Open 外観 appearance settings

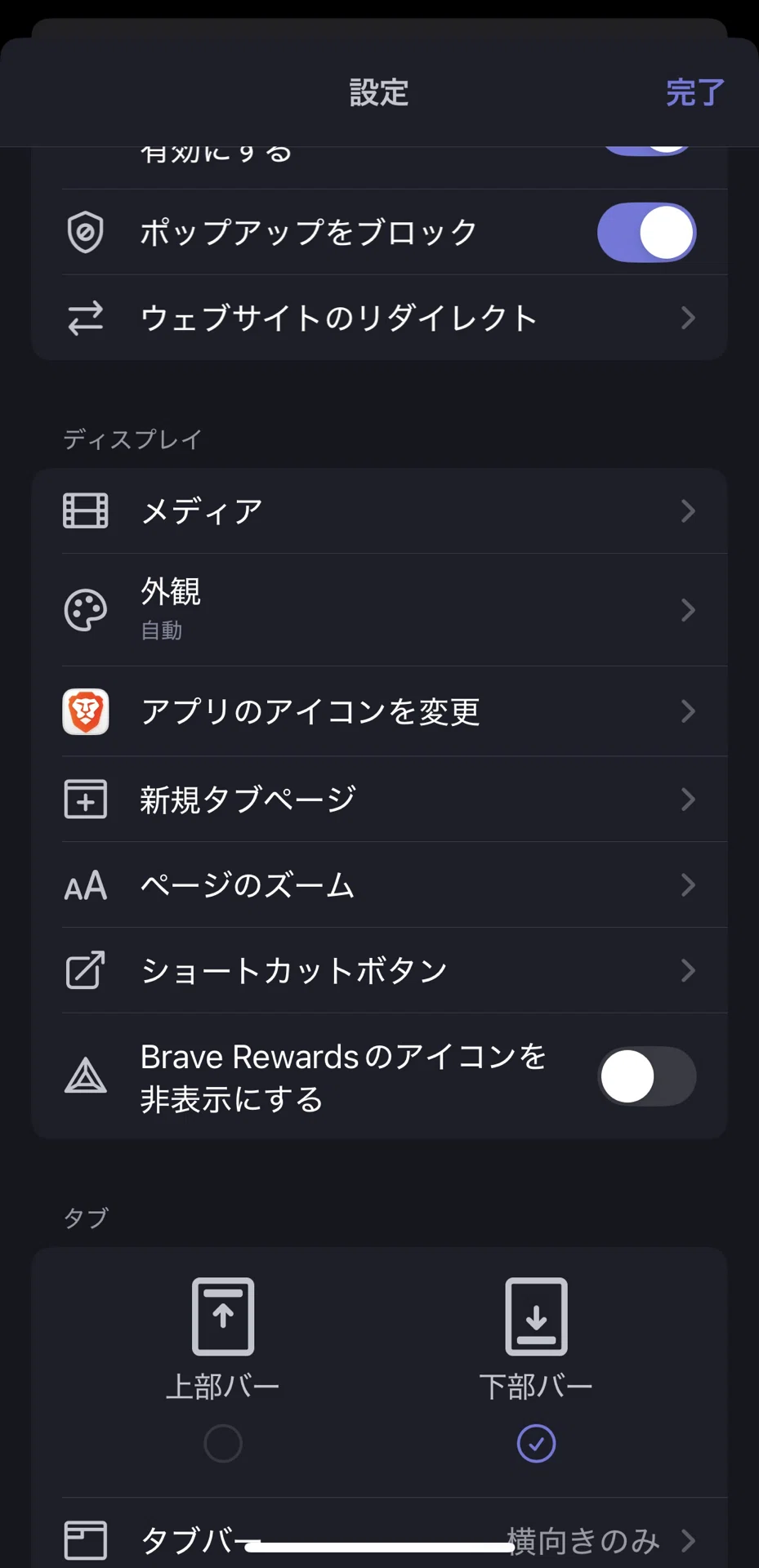click(379, 609)
